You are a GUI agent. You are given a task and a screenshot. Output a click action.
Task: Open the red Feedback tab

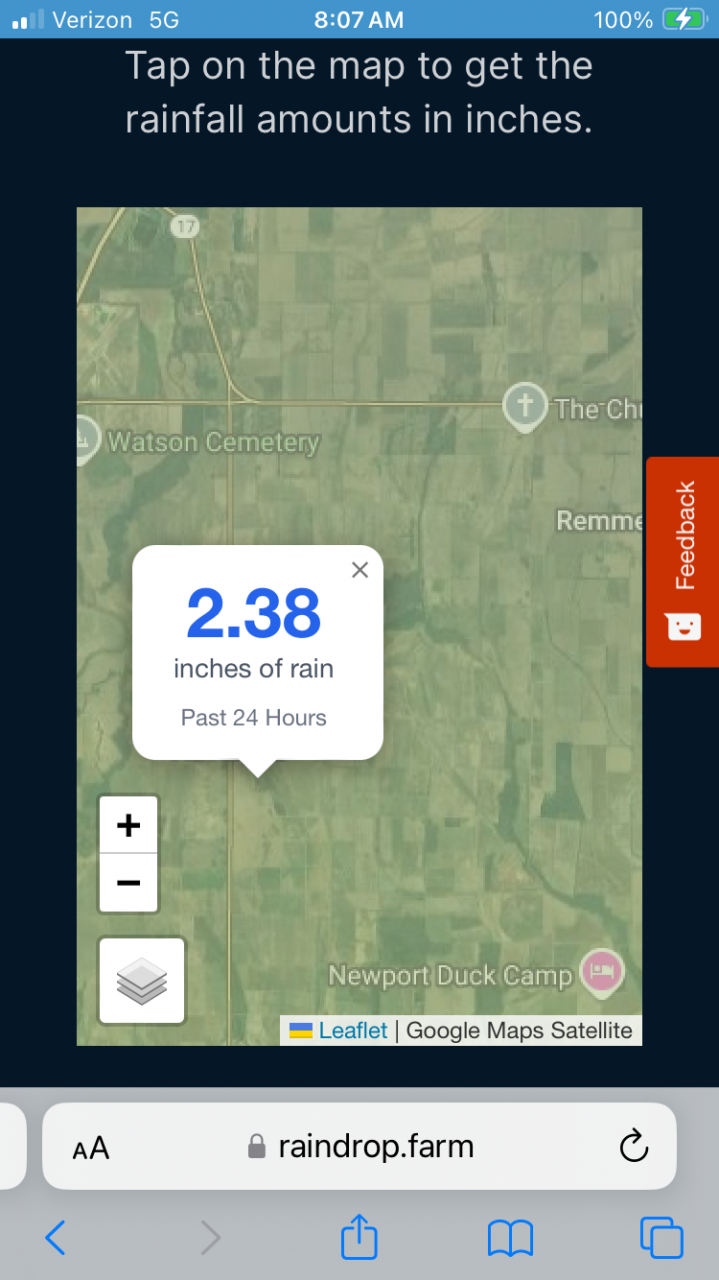683,561
